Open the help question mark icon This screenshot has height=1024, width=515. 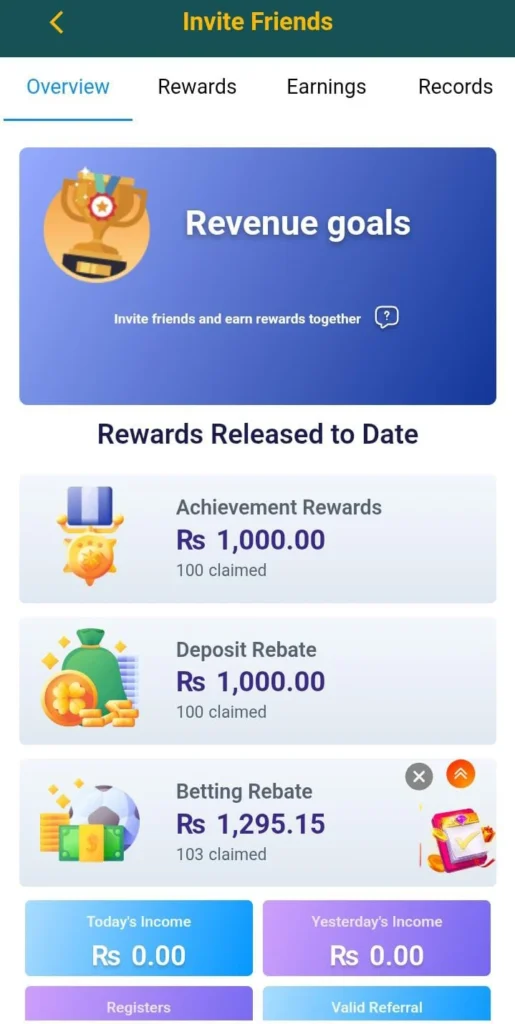click(x=386, y=318)
